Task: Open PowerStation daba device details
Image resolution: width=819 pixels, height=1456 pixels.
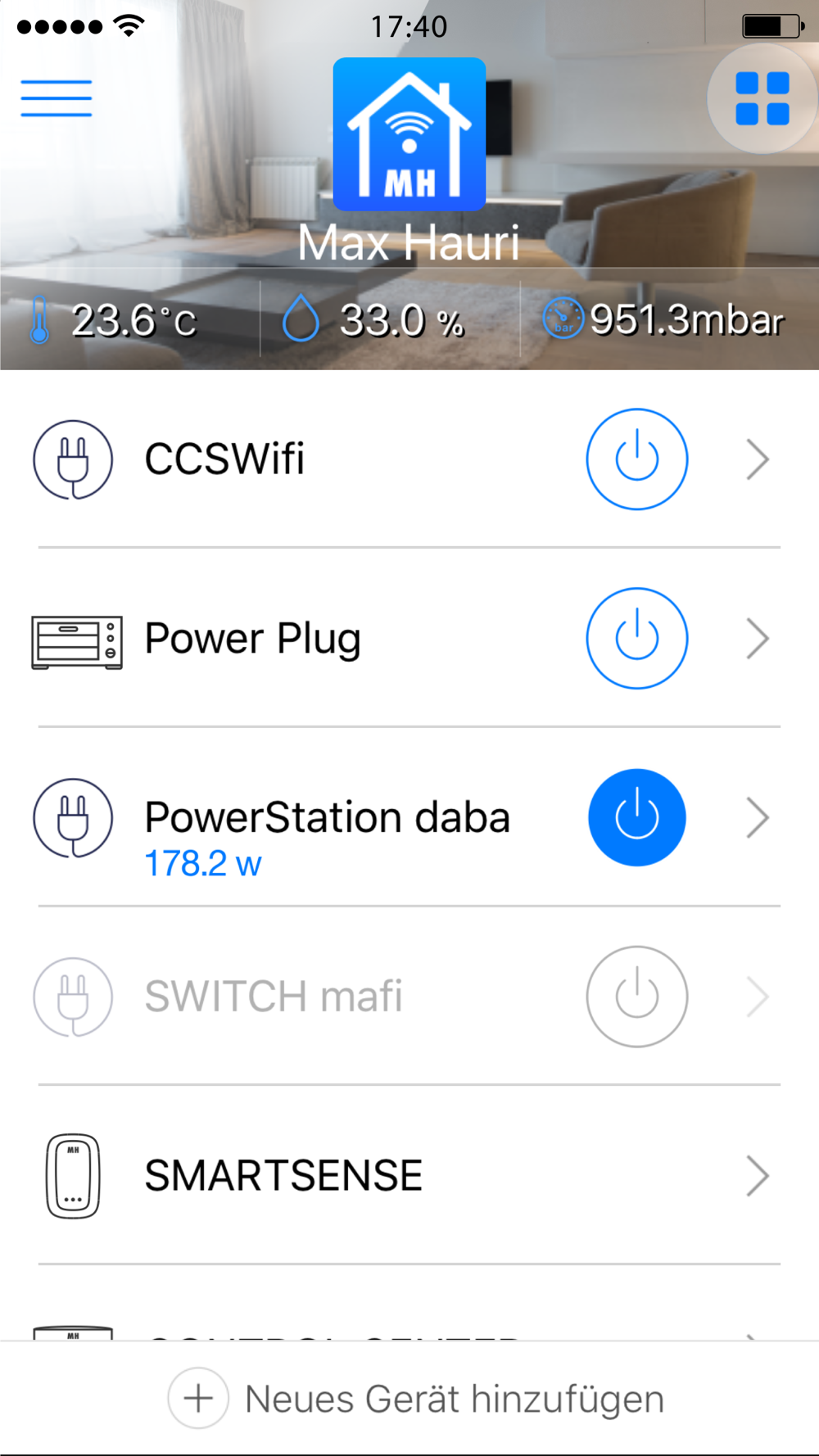Action: (758, 818)
